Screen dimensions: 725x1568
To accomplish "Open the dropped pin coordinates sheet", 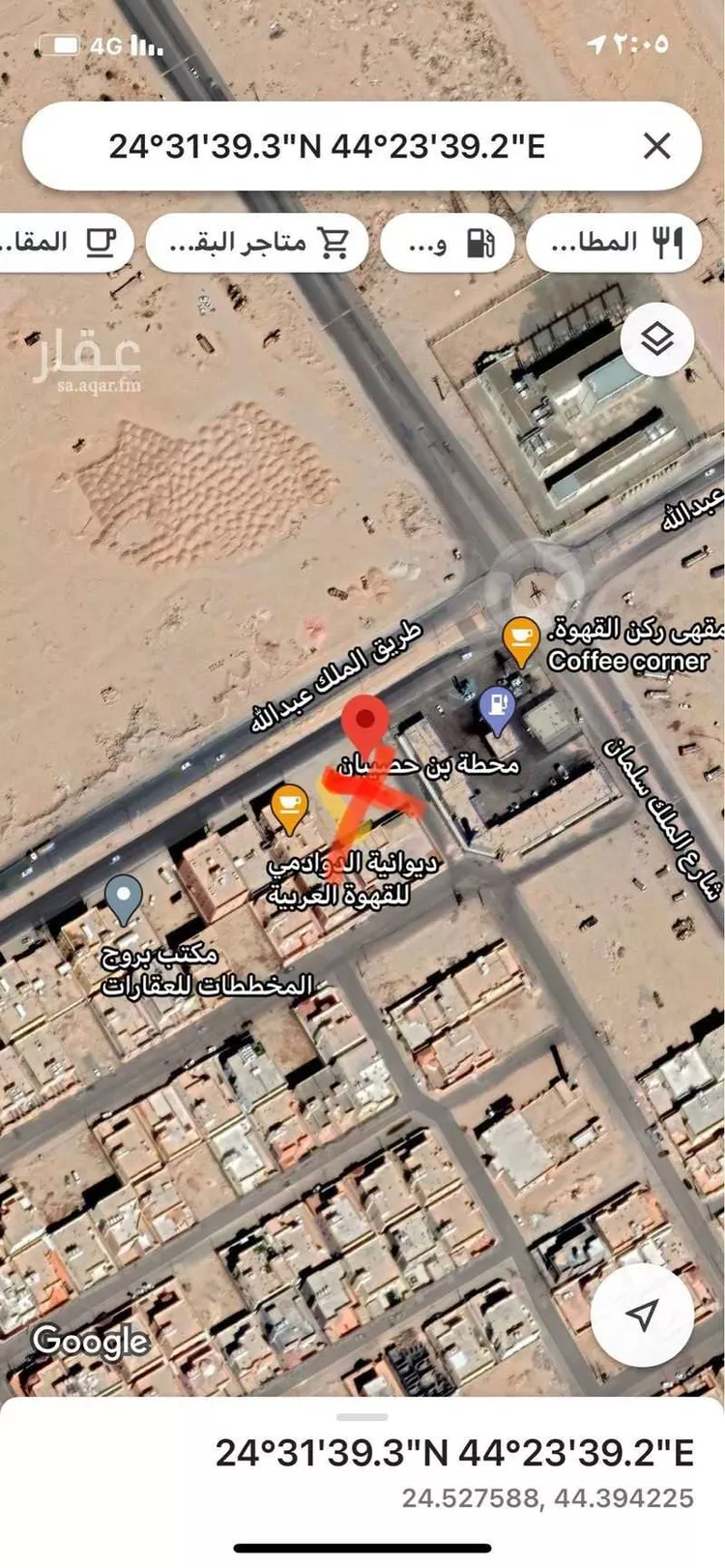I will 454,1453.
